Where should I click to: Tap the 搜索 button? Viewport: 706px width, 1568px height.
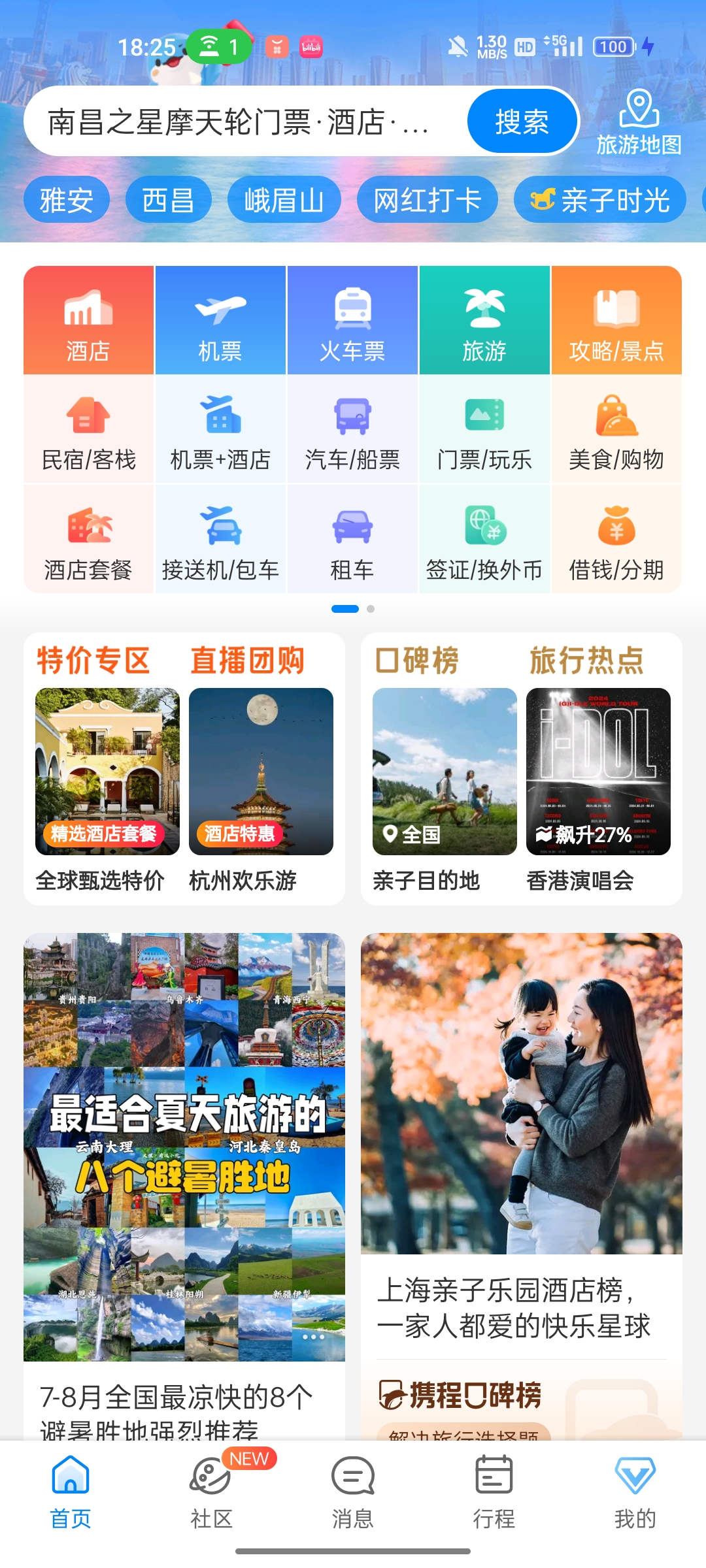[522, 122]
